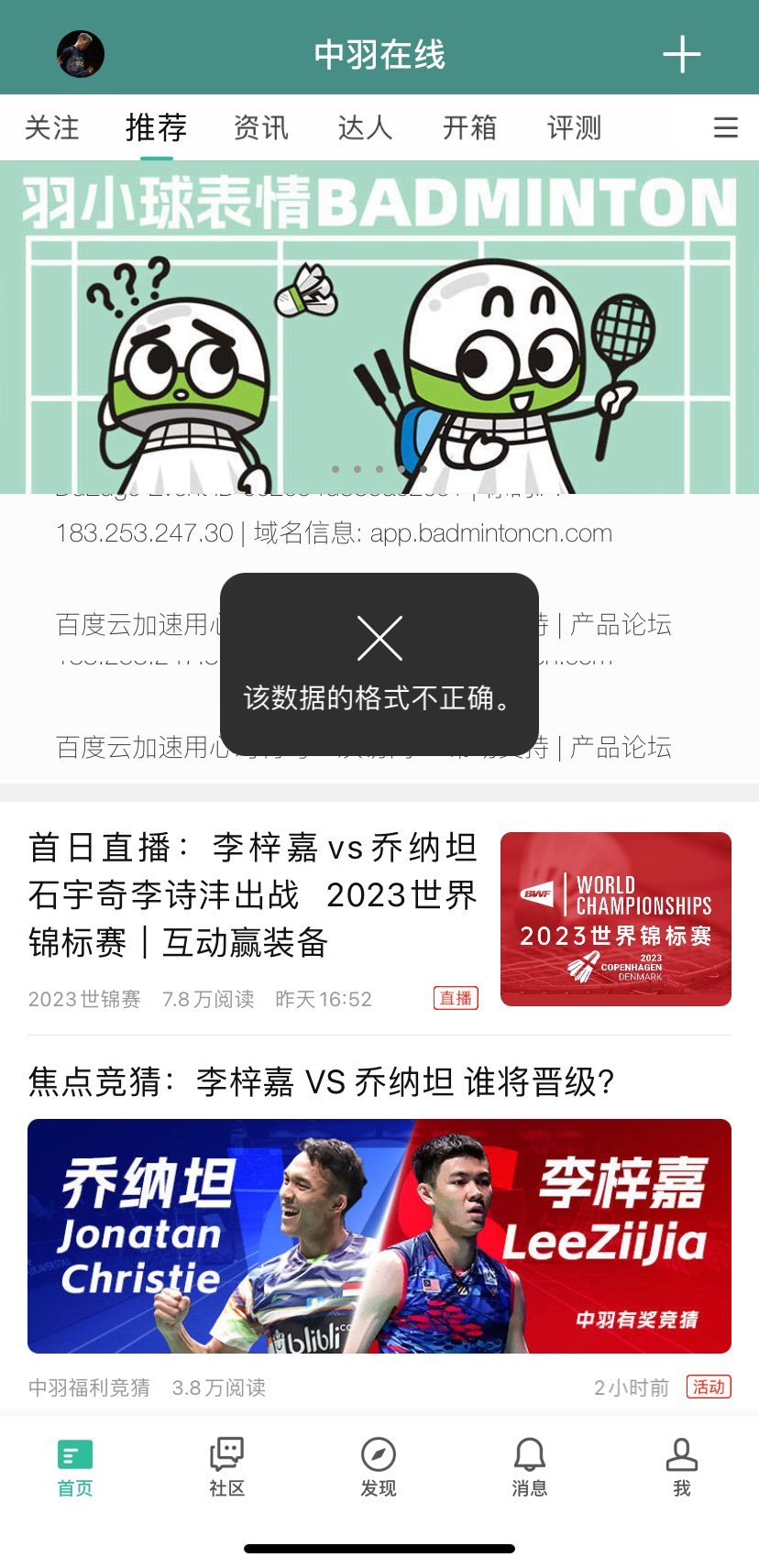Open the 发现 tab
Viewport: 759px width, 1568px height.
pyautogui.click(x=379, y=1466)
